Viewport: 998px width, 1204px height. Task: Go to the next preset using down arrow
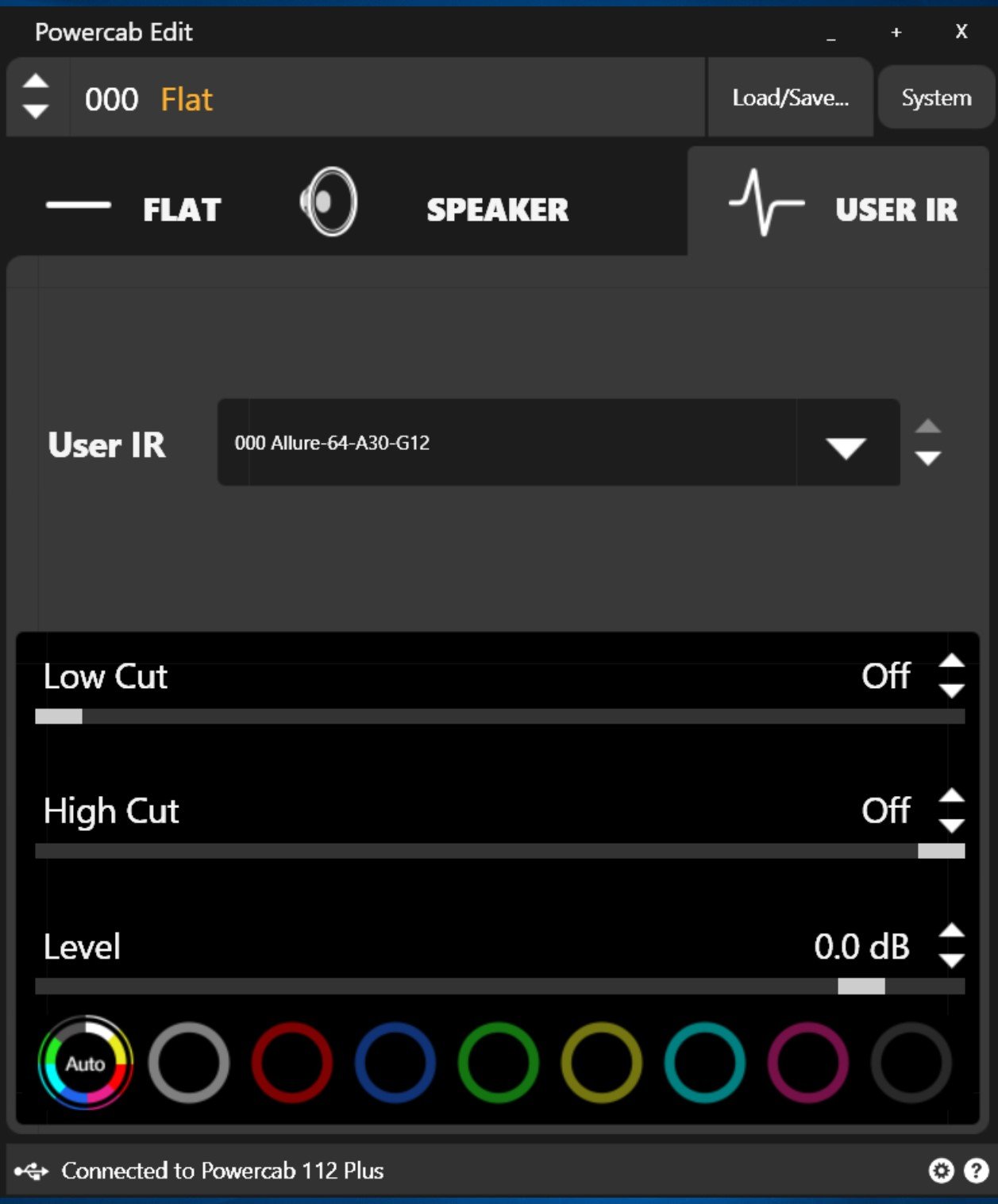36,111
